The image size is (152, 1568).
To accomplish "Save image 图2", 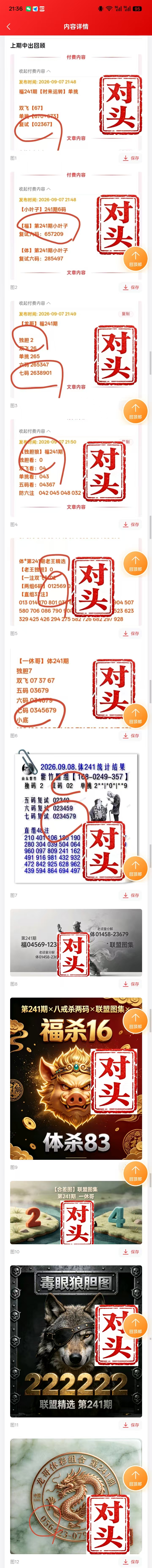I will 131,287.
